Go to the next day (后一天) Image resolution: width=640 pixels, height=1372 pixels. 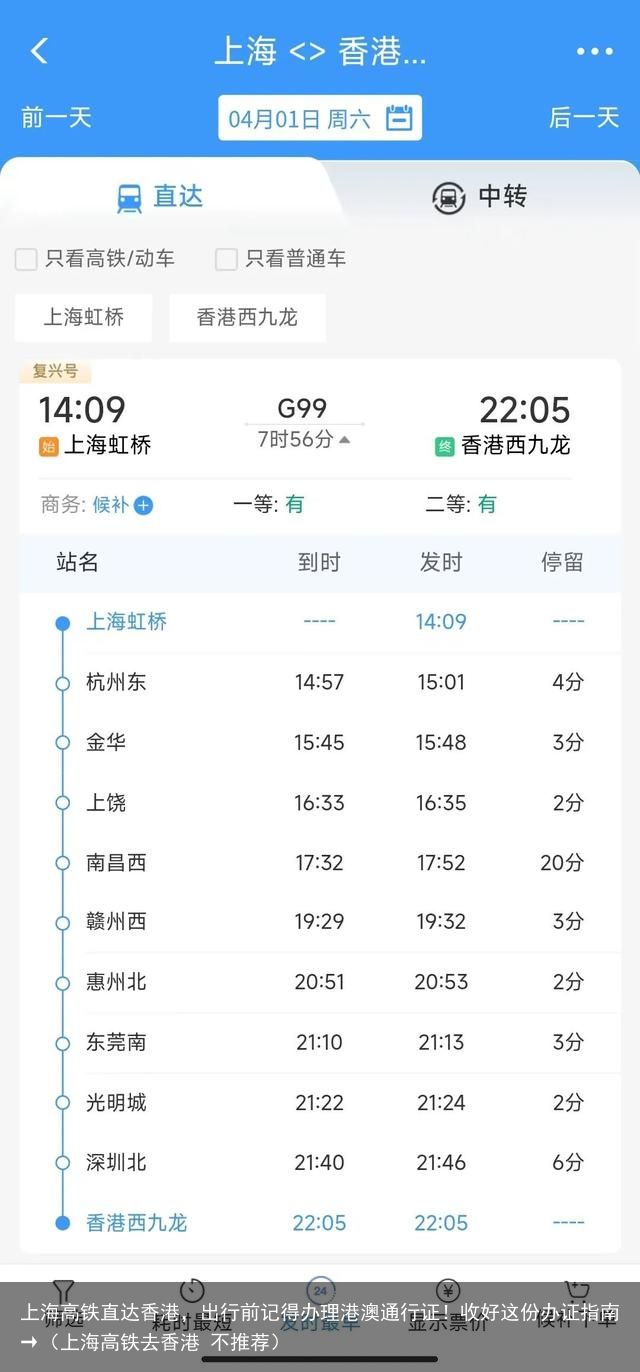[x=584, y=117]
